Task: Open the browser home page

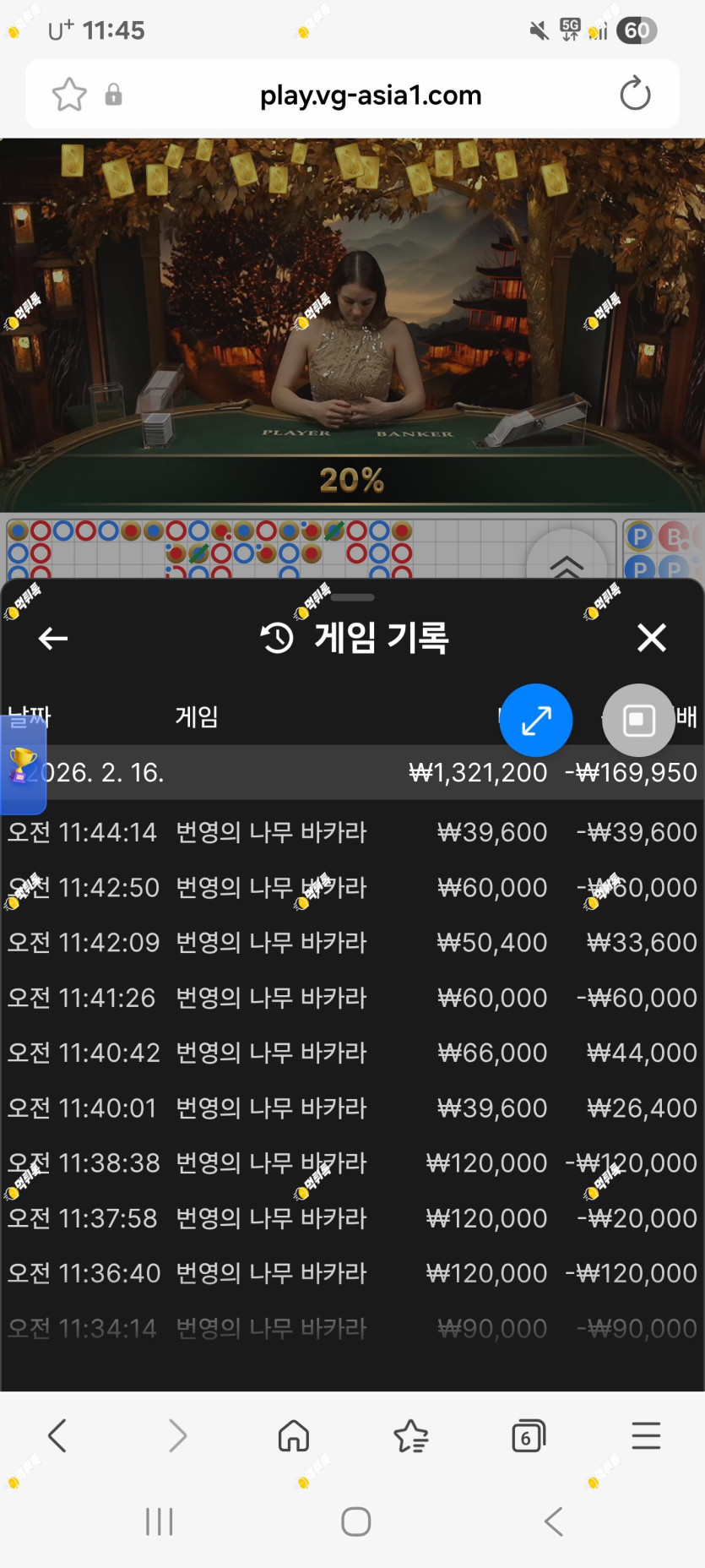Action: [x=294, y=1435]
